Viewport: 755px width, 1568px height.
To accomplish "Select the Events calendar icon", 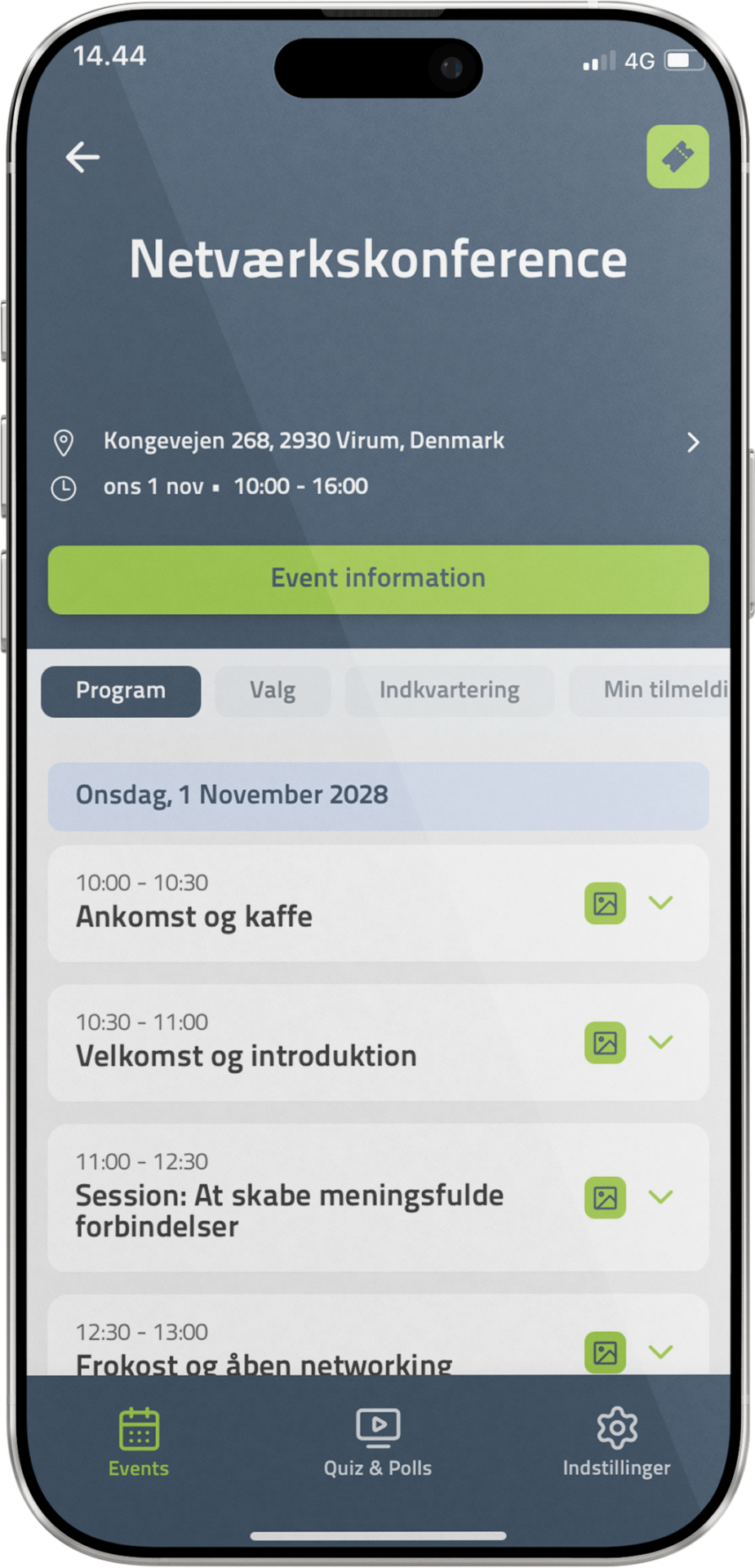I will click(137, 1425).
